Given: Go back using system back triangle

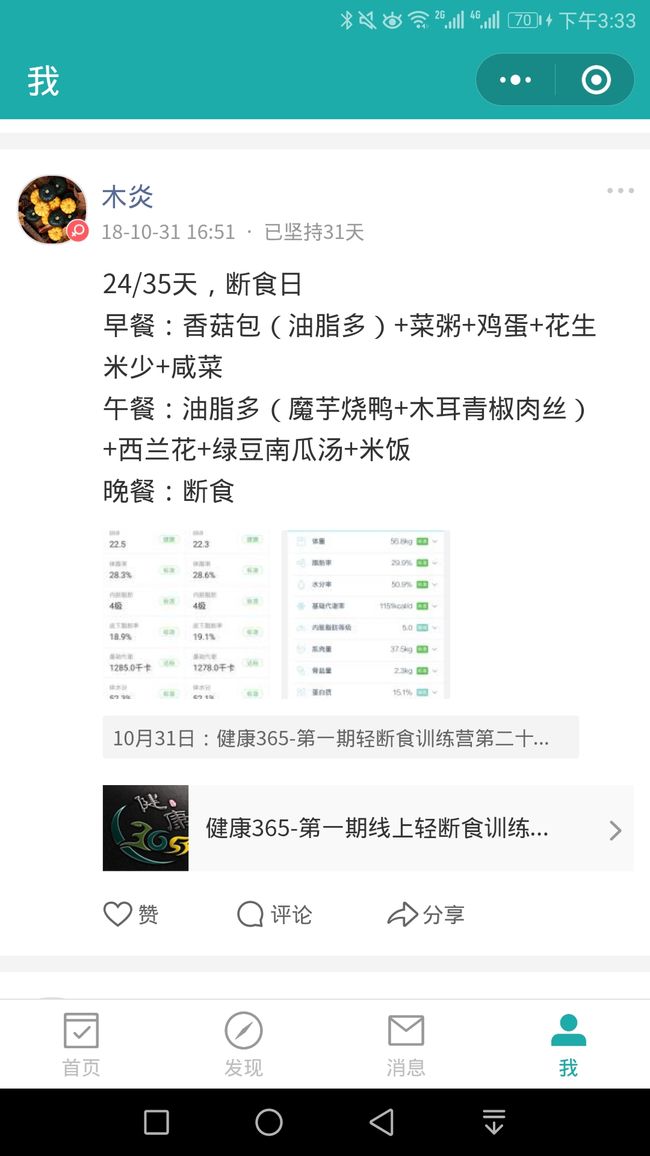Looking at the screenshot, I should point(381,1122).
